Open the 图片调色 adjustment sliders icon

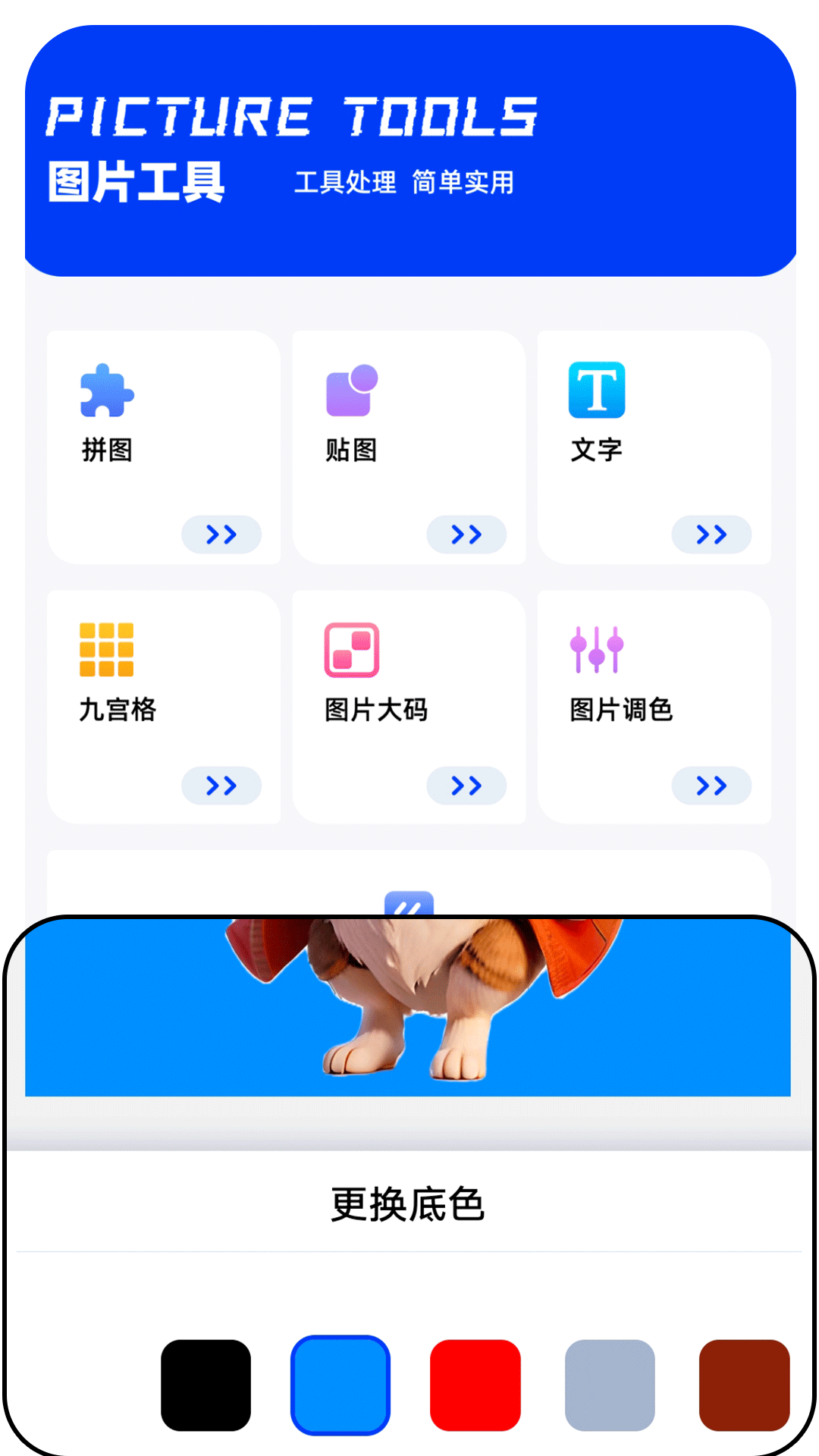[x=596, y=651]
